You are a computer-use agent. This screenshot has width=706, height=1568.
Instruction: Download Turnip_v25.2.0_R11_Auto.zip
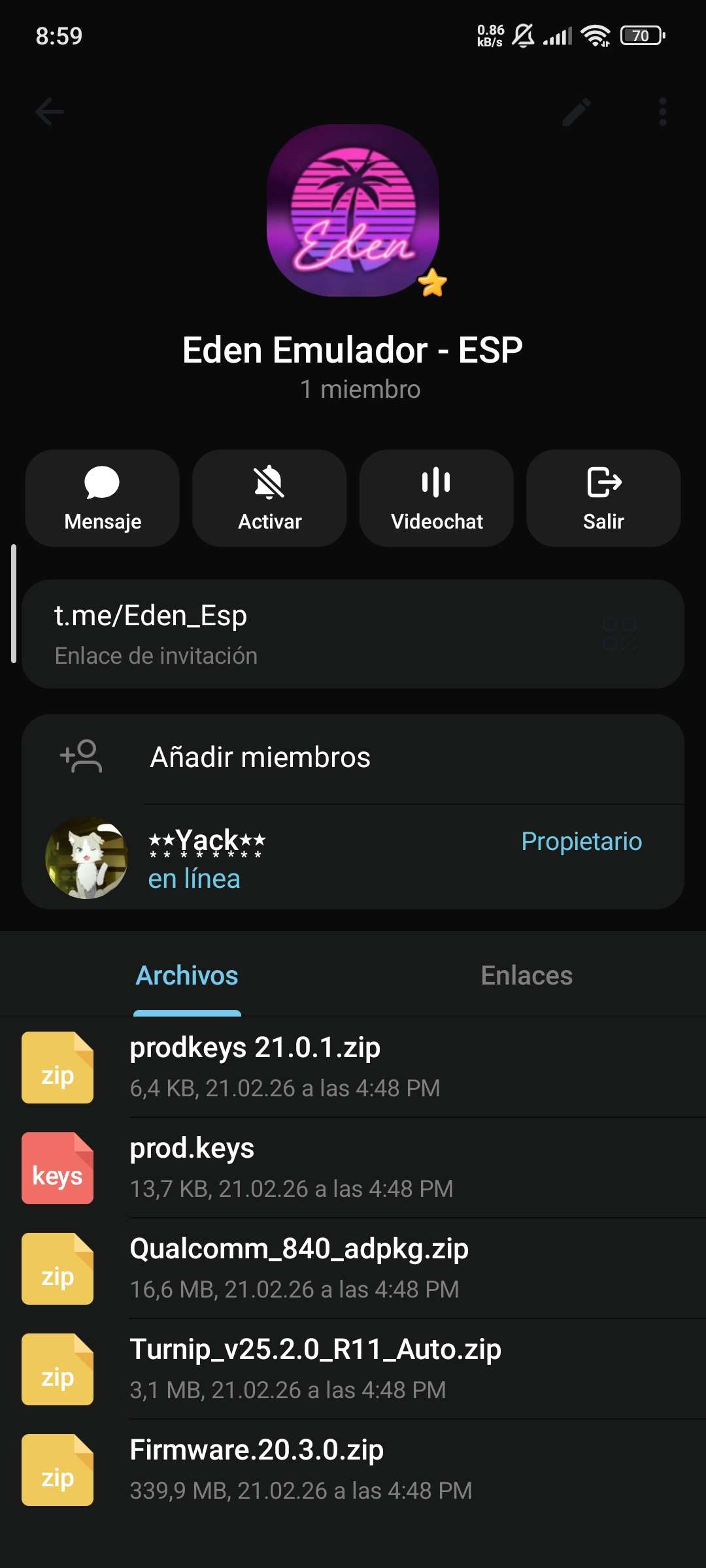[58, 1369]
